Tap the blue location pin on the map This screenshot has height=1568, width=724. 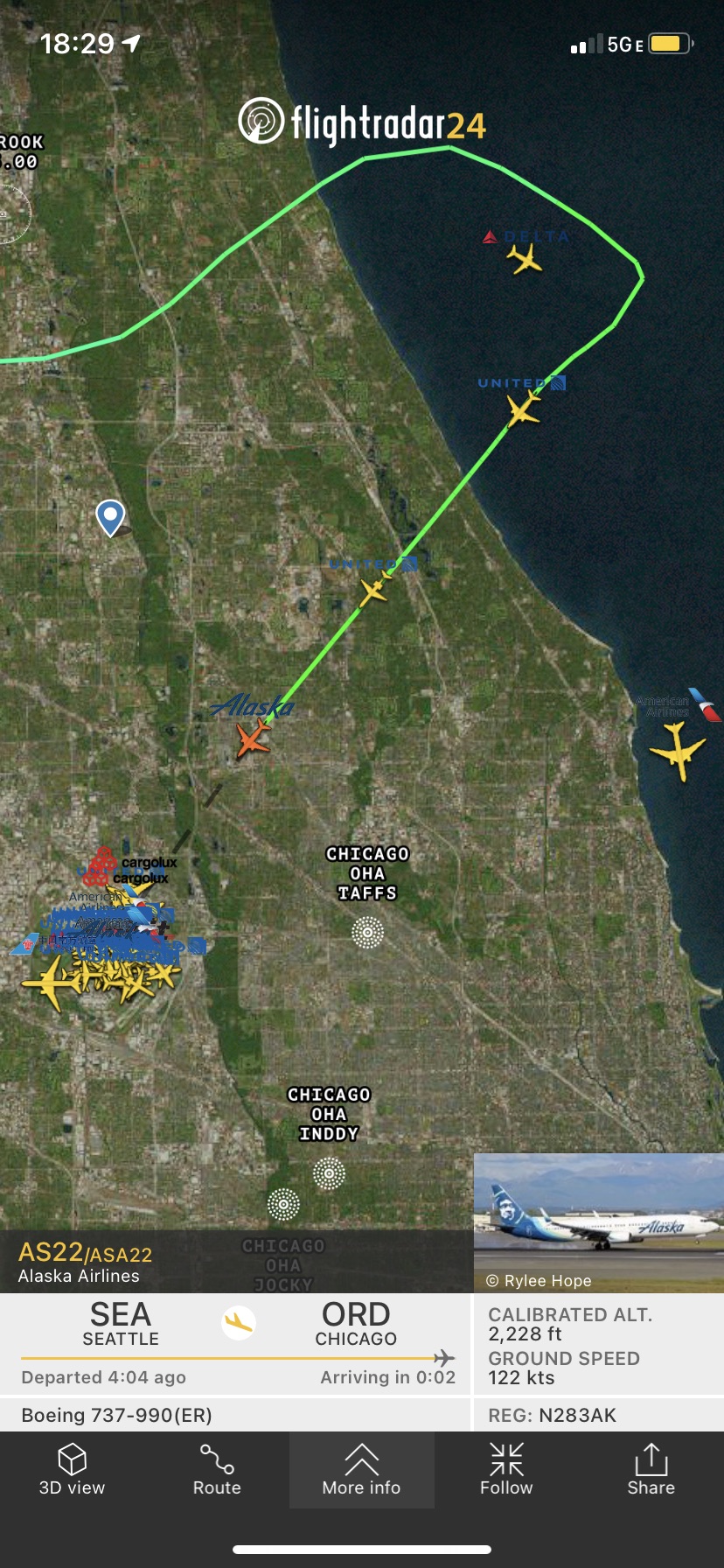point(110,516)
